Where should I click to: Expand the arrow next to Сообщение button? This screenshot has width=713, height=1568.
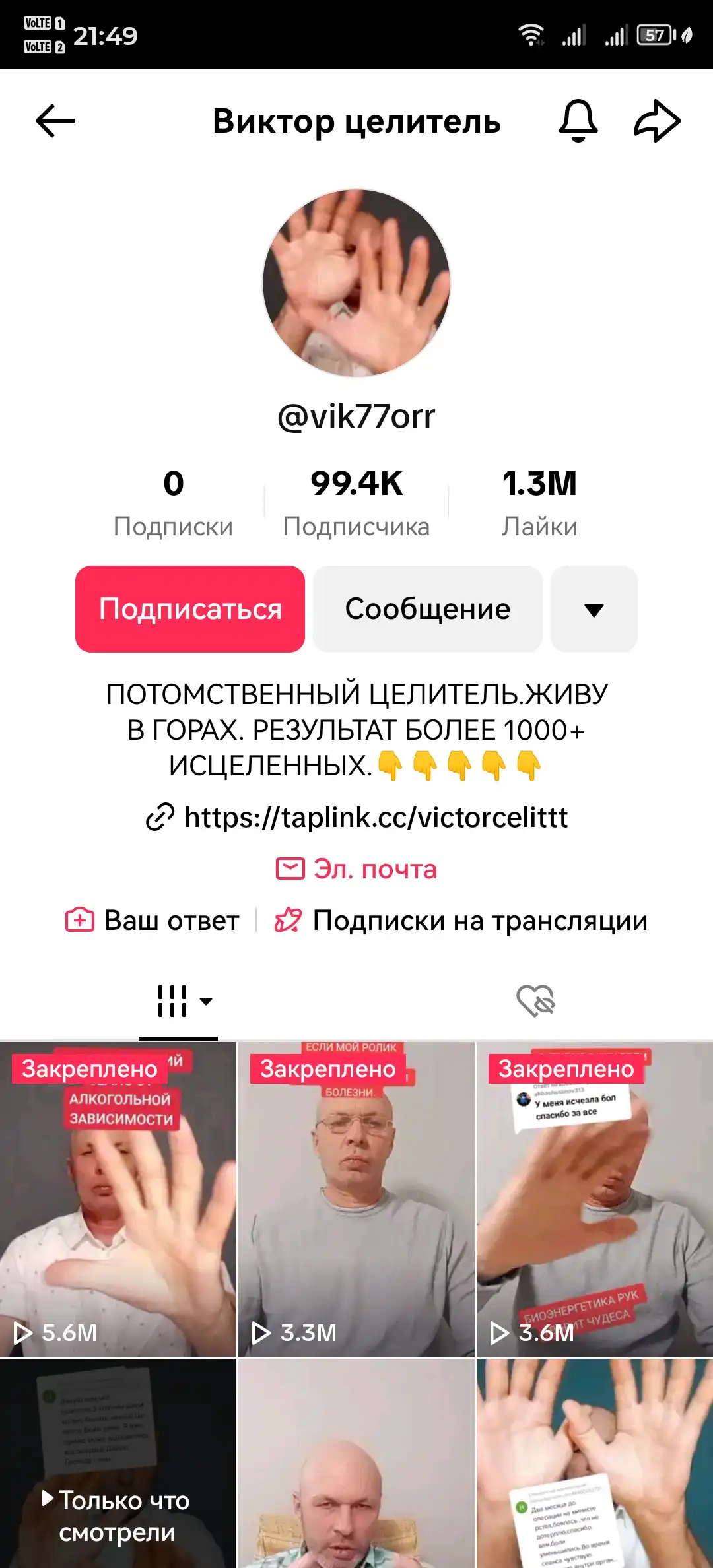[x=594, y=610]
